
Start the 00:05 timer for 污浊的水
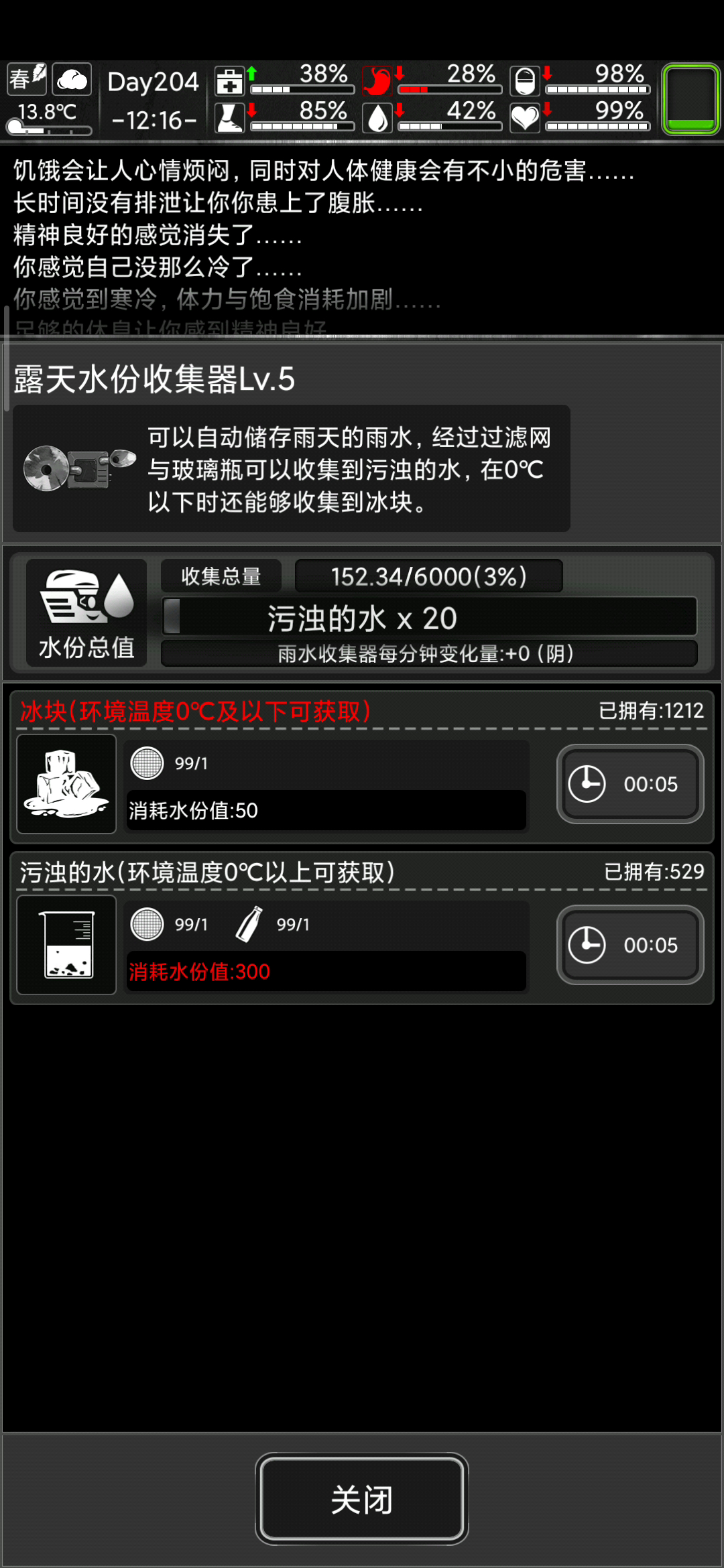(x=629, y=944)
